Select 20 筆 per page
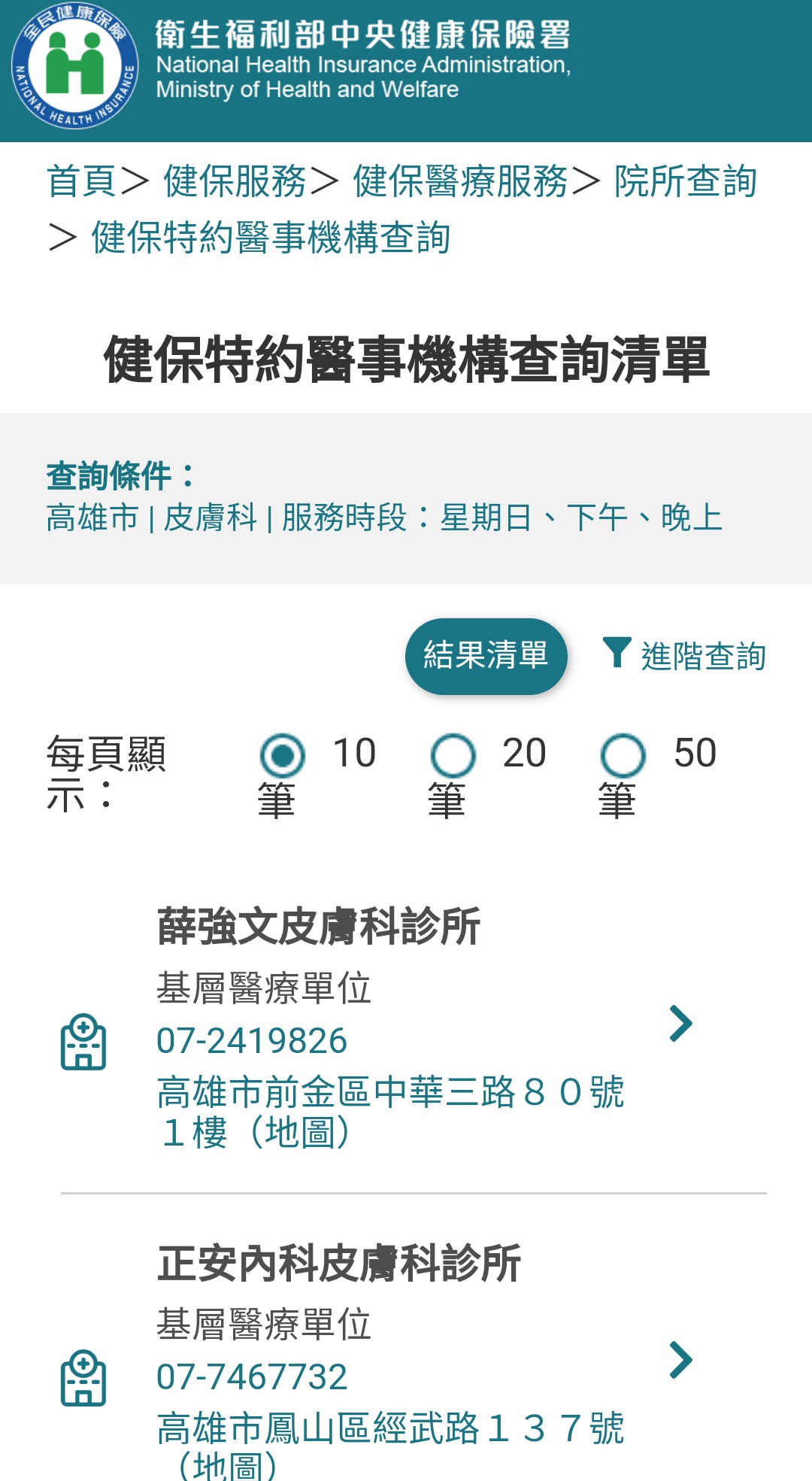 tap(453, 755)
